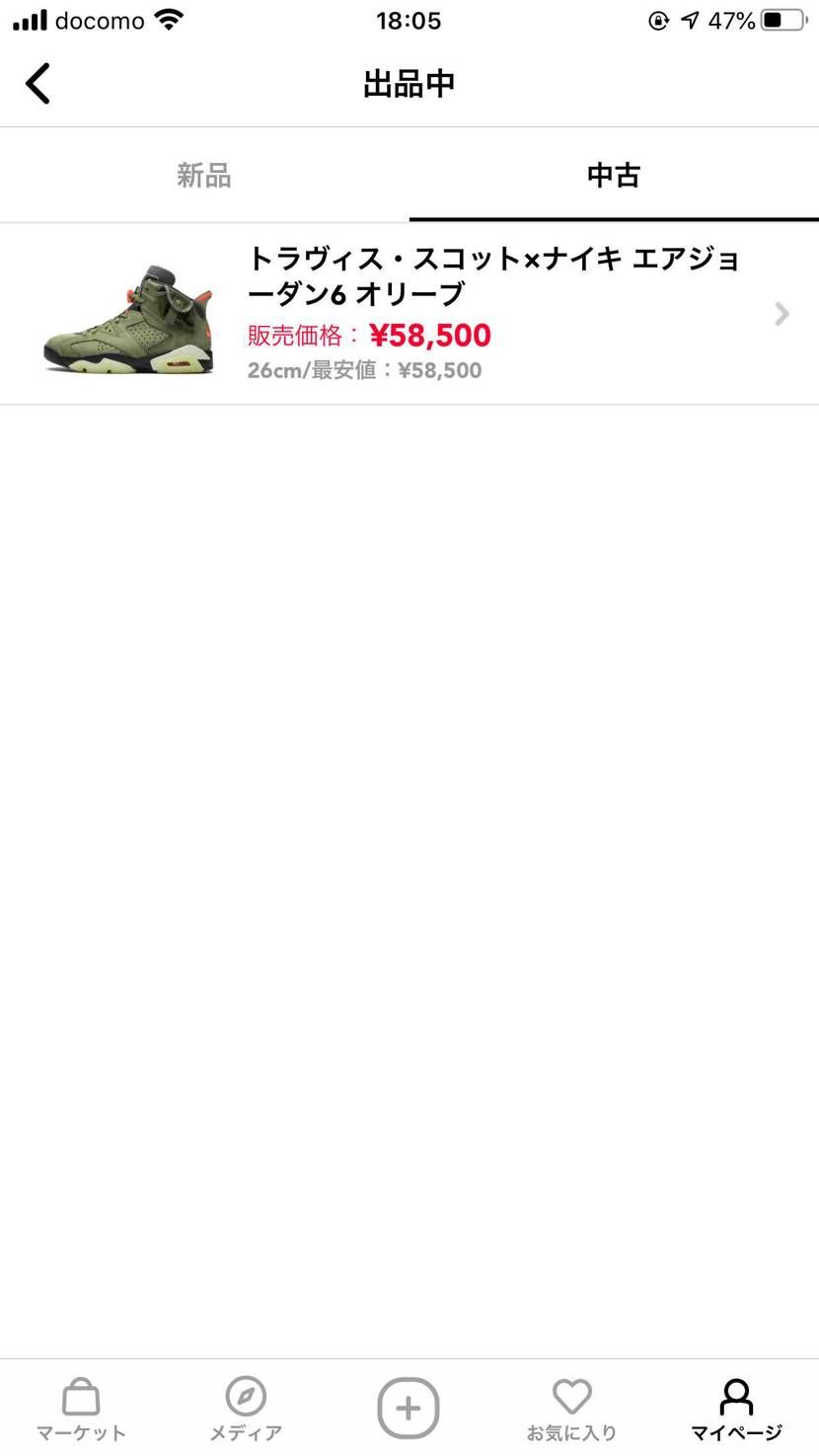Select the メディア (Media) compass icon
The width and height of the screenshot is (819, 1456).
244,1396
